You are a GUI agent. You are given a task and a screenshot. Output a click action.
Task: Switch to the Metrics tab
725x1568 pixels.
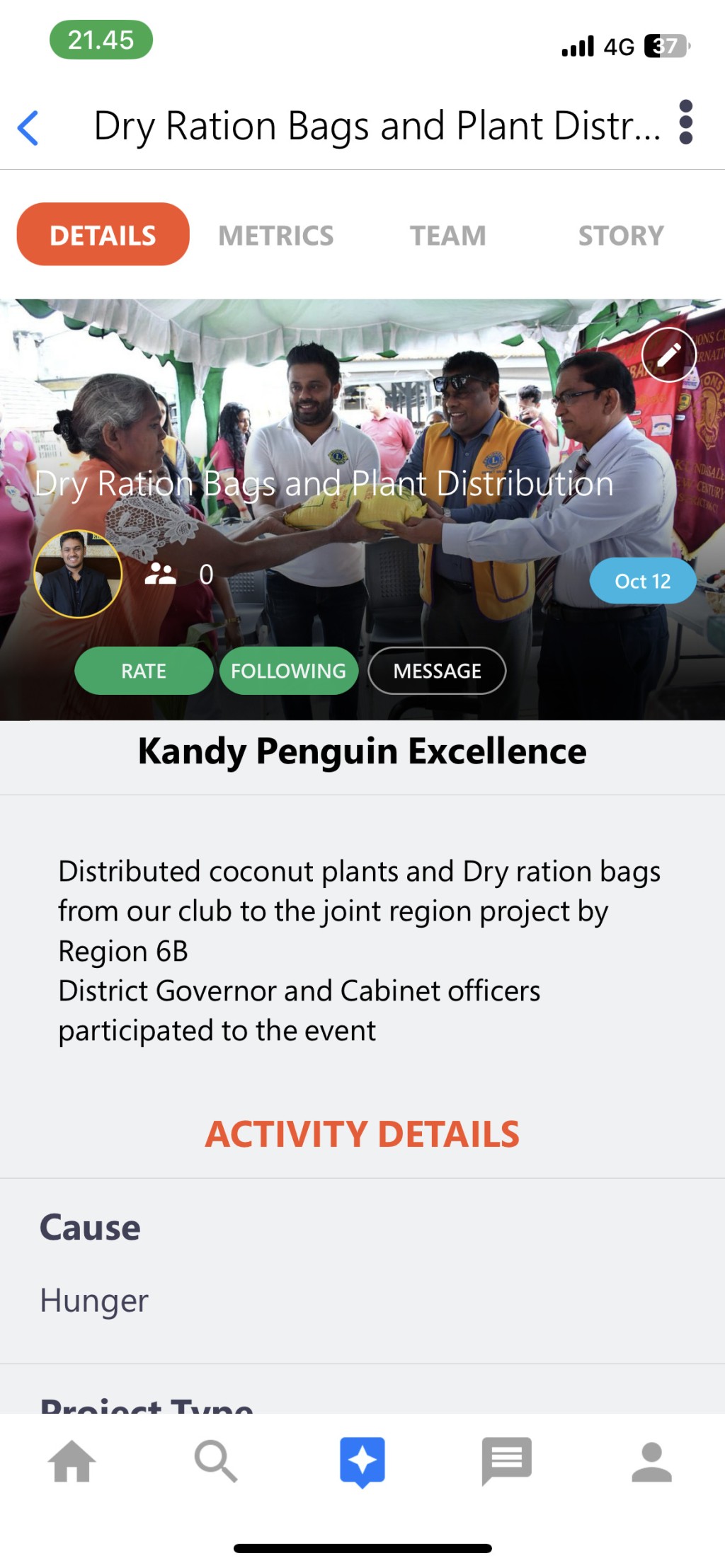(276, 235)
